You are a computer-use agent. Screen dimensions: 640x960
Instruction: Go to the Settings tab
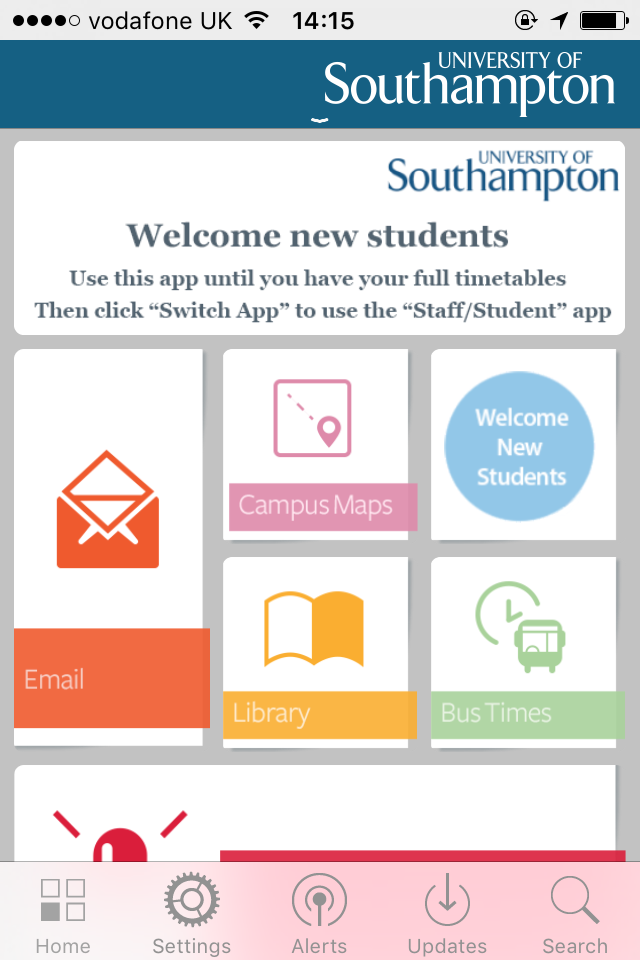coord(191,914)
